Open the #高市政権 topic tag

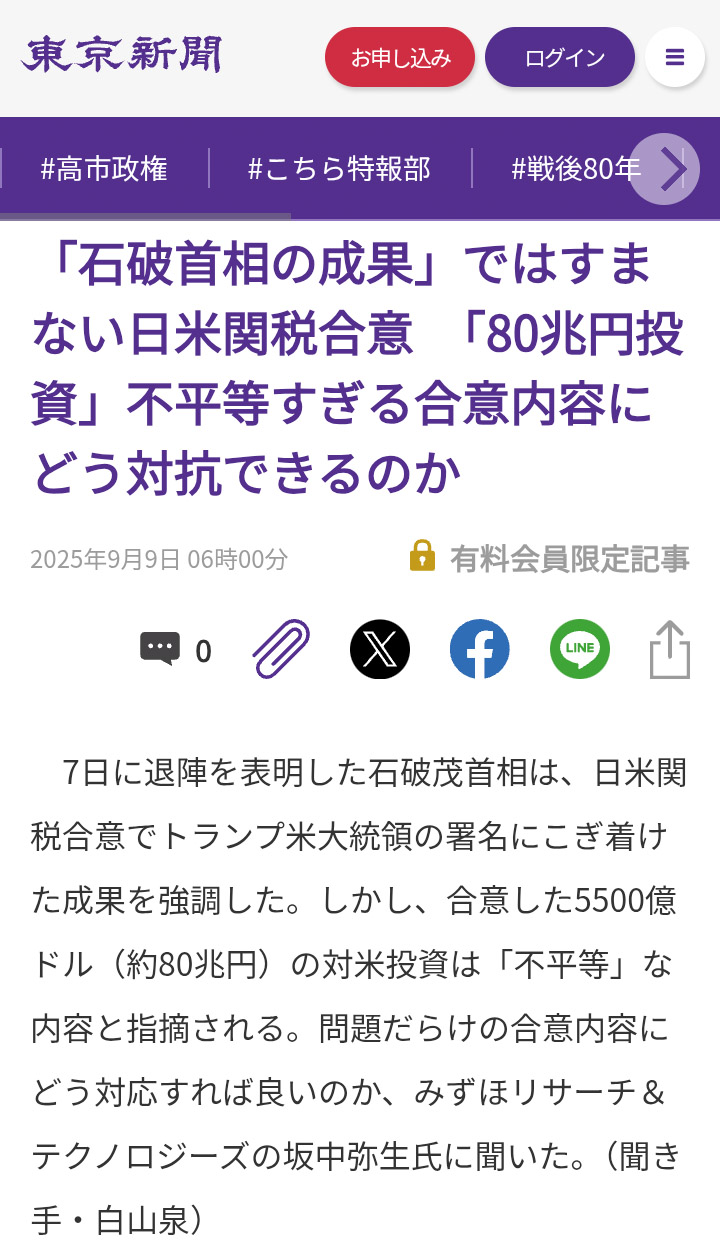[104, 169]
